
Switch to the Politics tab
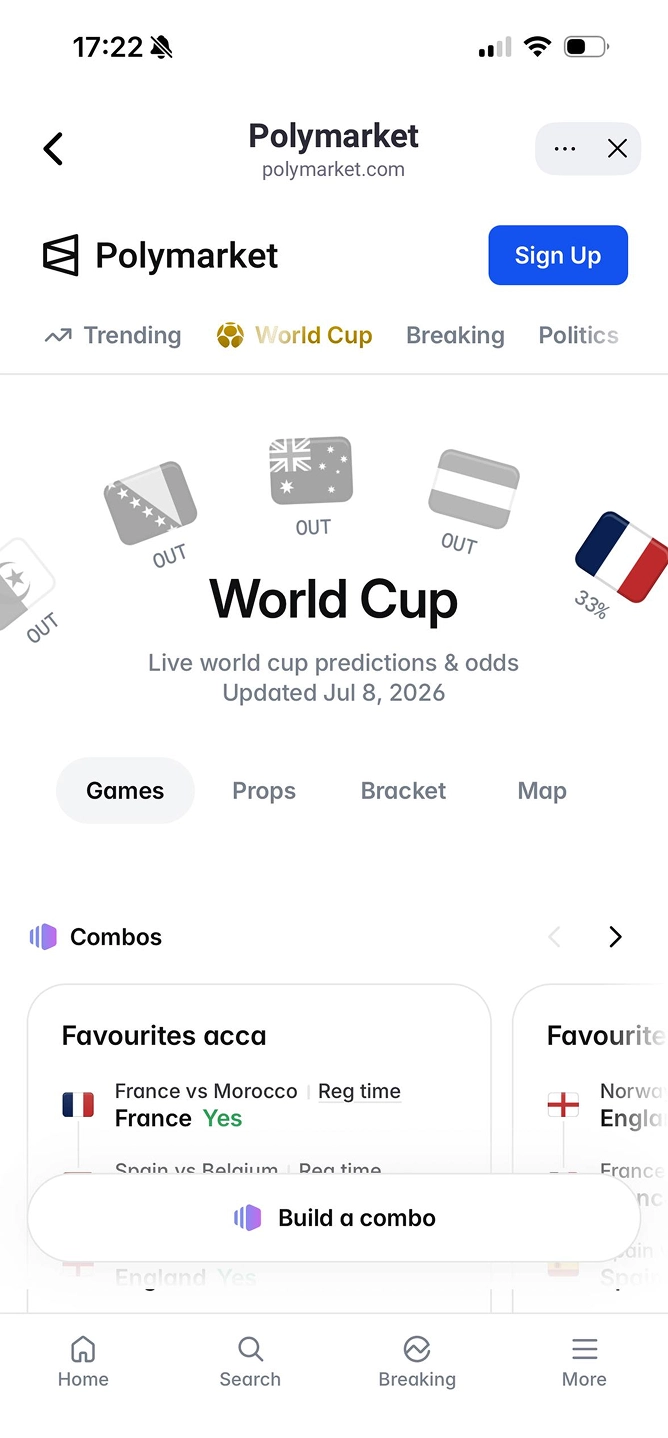[578, 336]
